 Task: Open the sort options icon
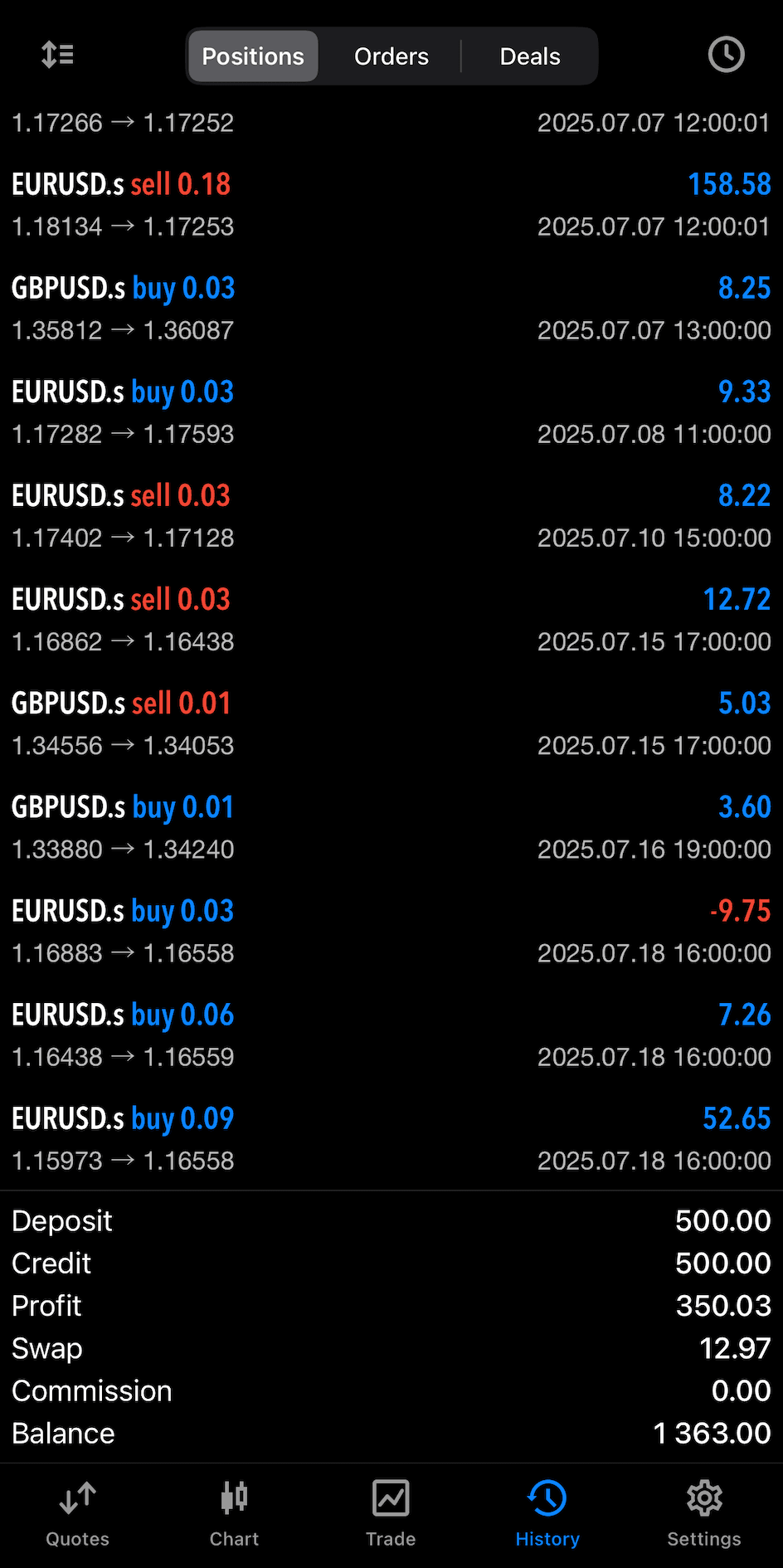pos(57,56)
